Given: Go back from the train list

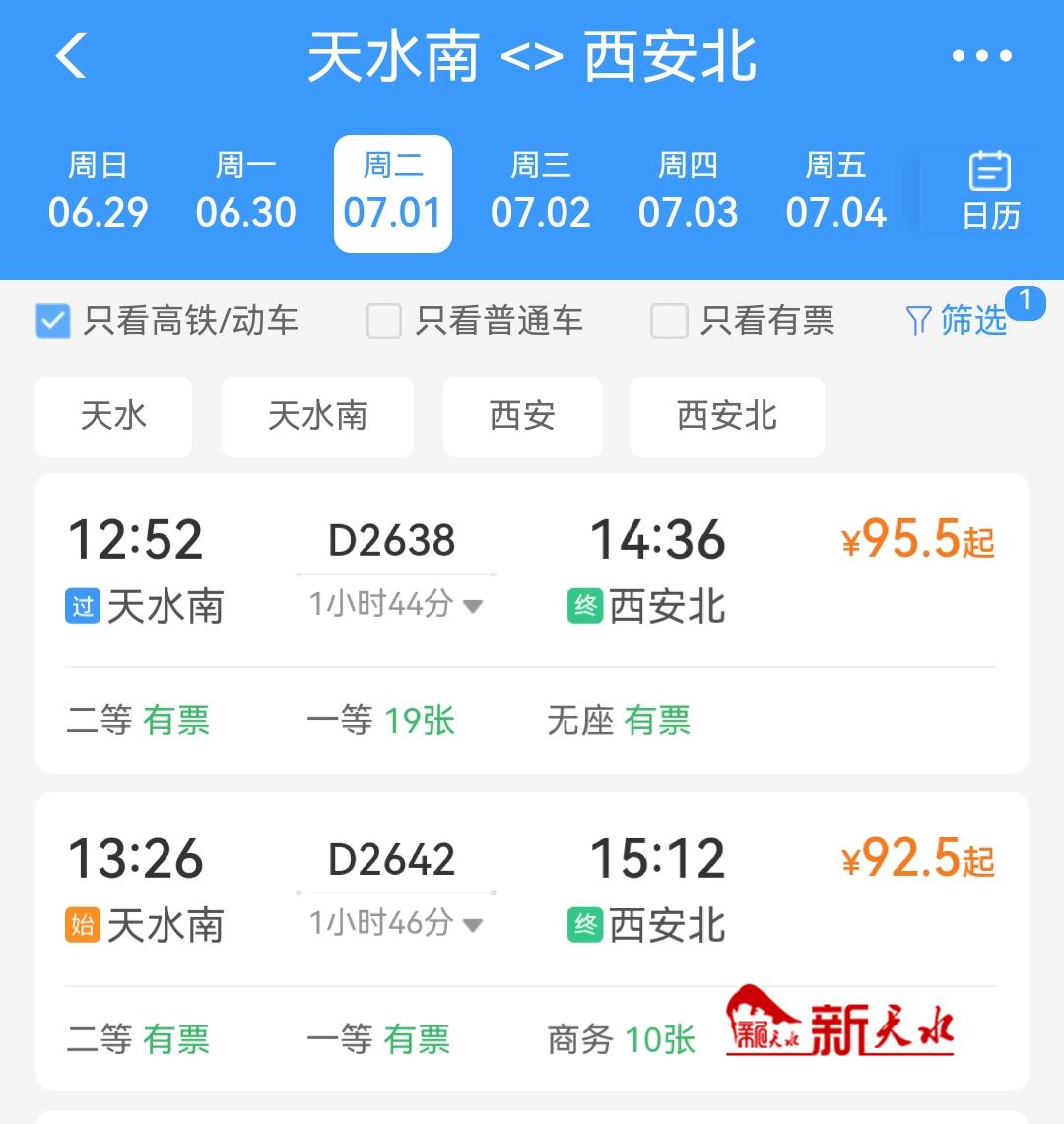Looking at the screenshot, I should [71, 55].
